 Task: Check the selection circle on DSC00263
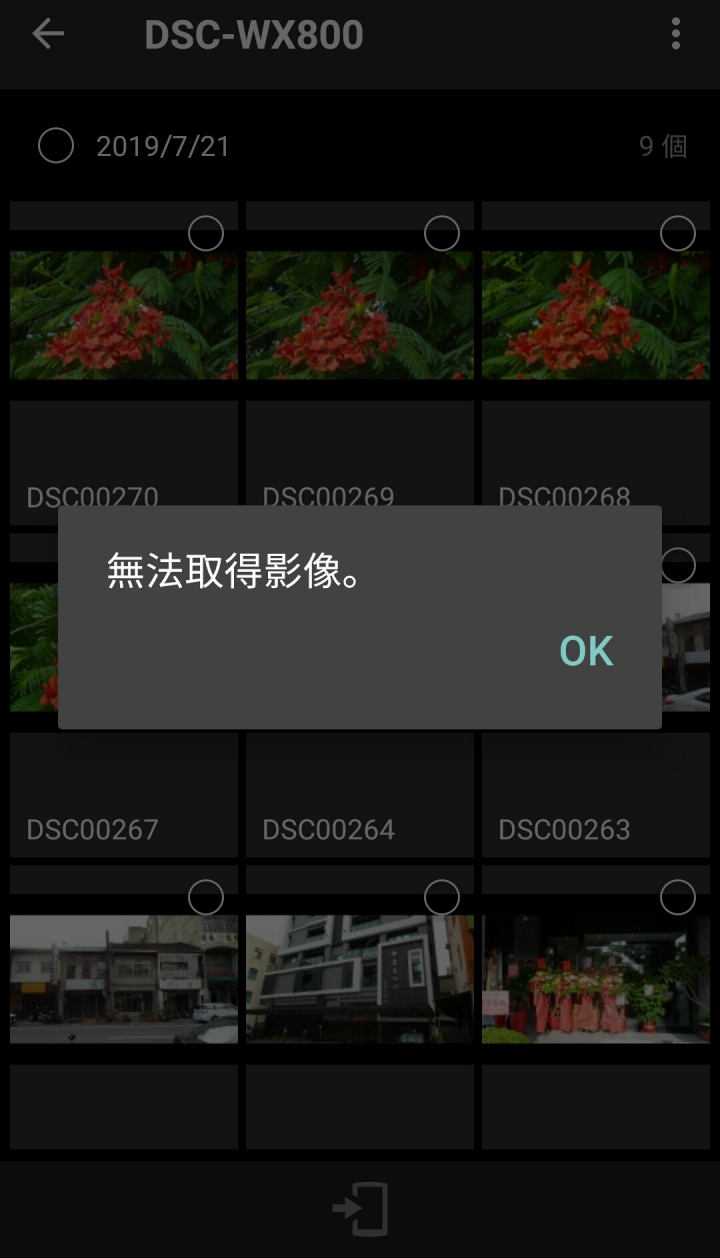click(x=678, y=566)
